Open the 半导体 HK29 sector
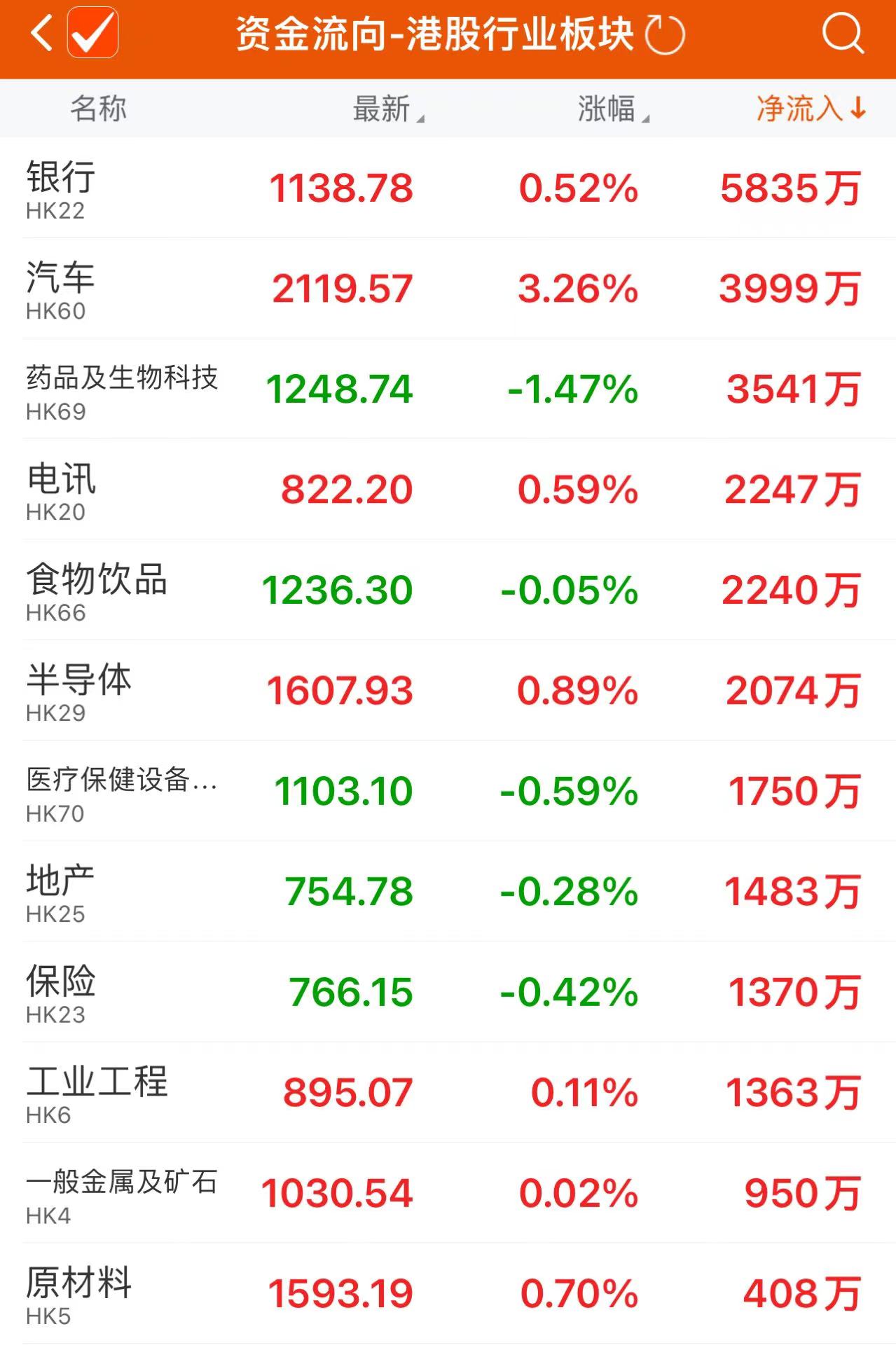Screen dimensions: 896x1345 [448, 691]
